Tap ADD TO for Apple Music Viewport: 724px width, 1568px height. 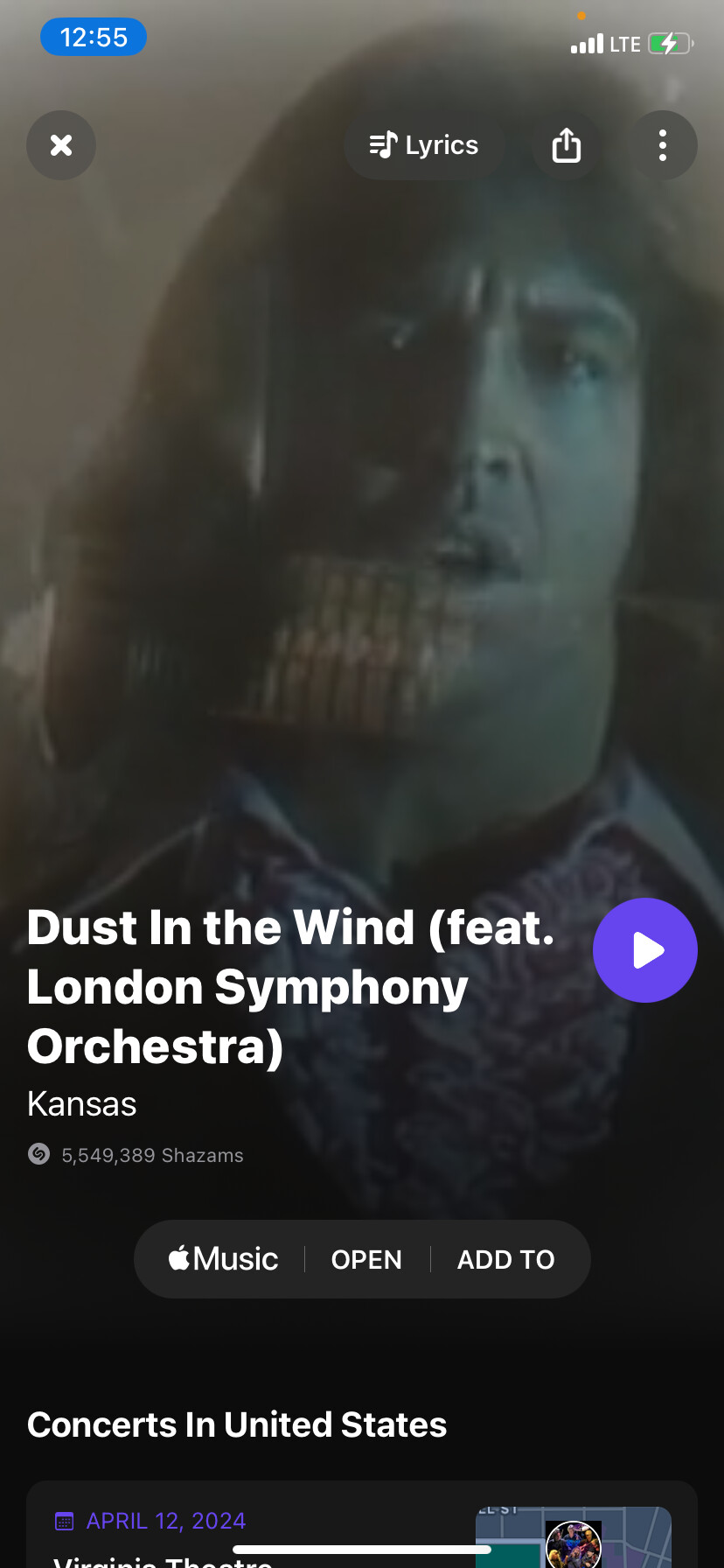(506, 1260)
